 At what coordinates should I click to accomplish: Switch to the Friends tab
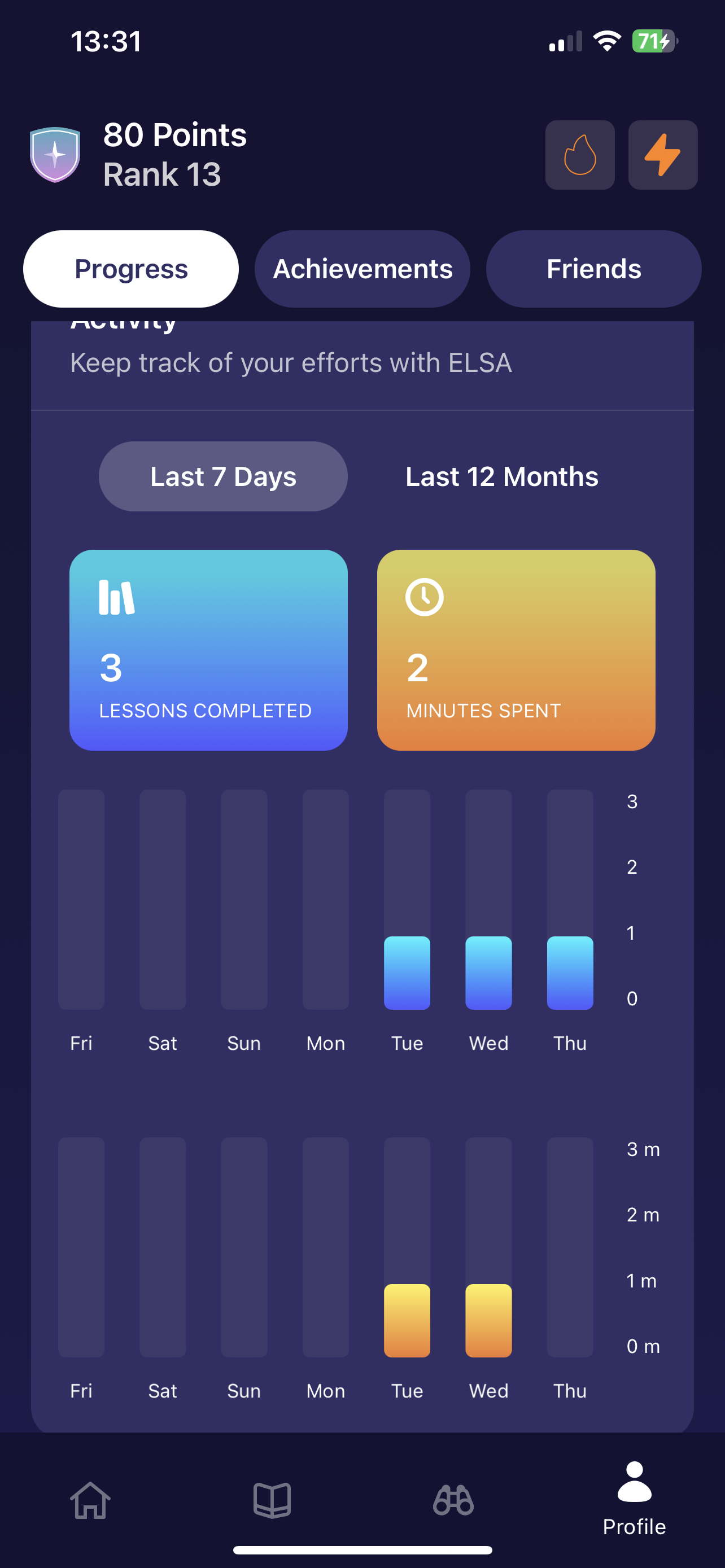pos(593,269)
